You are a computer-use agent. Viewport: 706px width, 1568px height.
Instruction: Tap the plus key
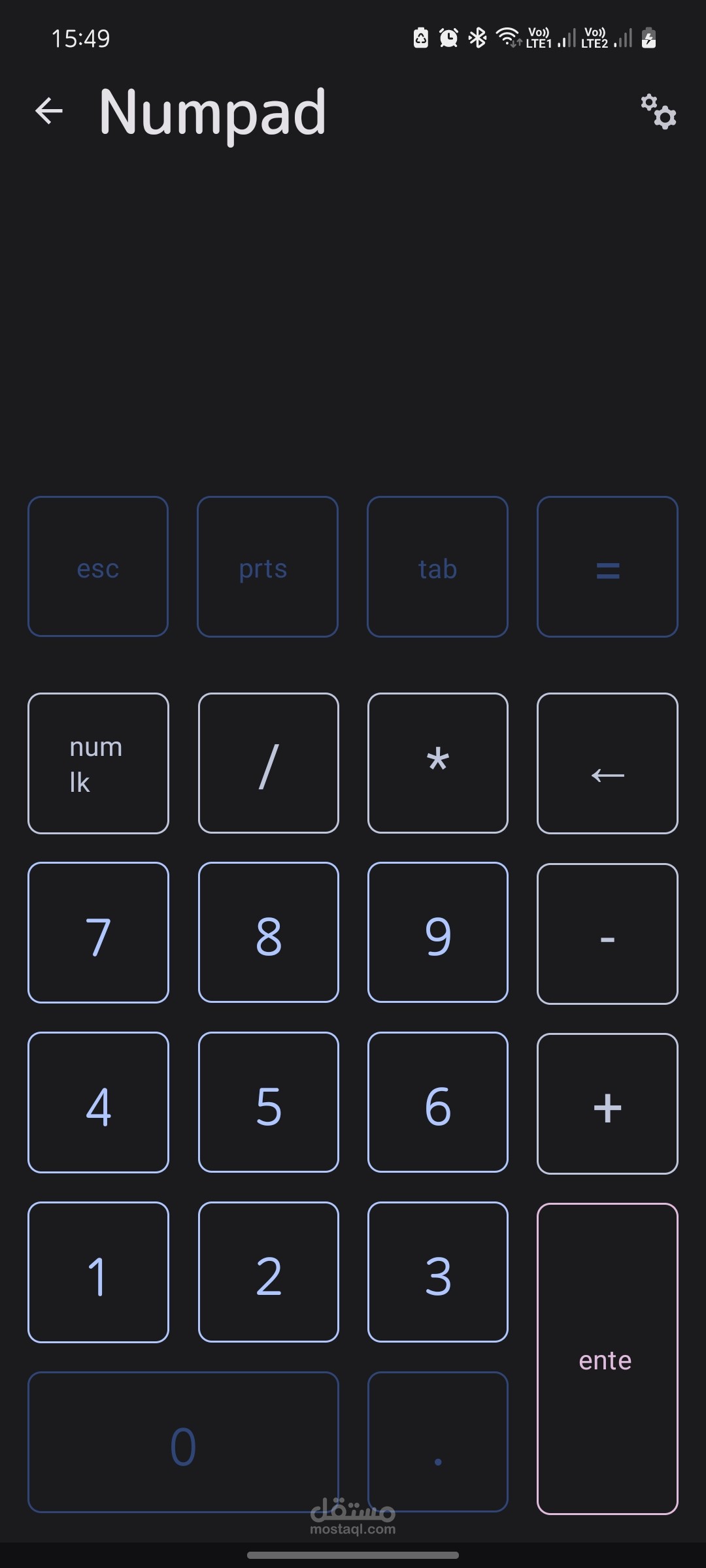pyautogui.click(x=607, y=1103)
